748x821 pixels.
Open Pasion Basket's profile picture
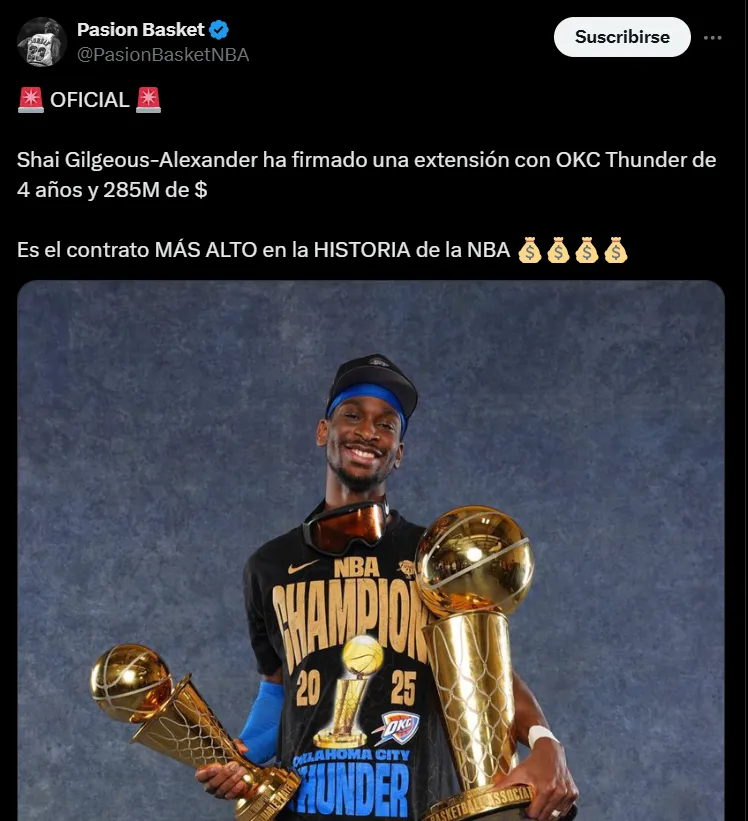coord(42,42)
